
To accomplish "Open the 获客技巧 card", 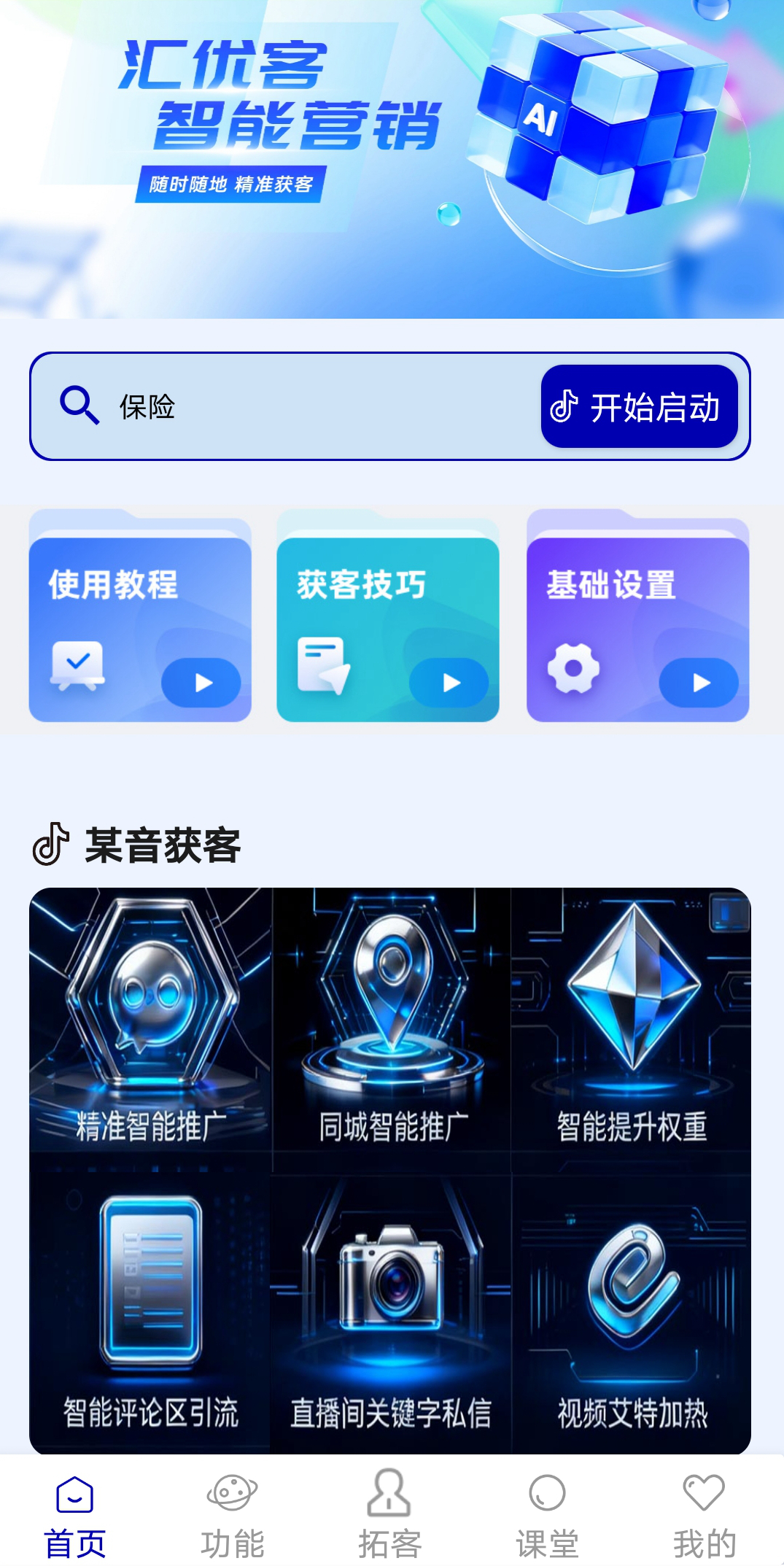I will pyautogui.click(x=388, y=629).
